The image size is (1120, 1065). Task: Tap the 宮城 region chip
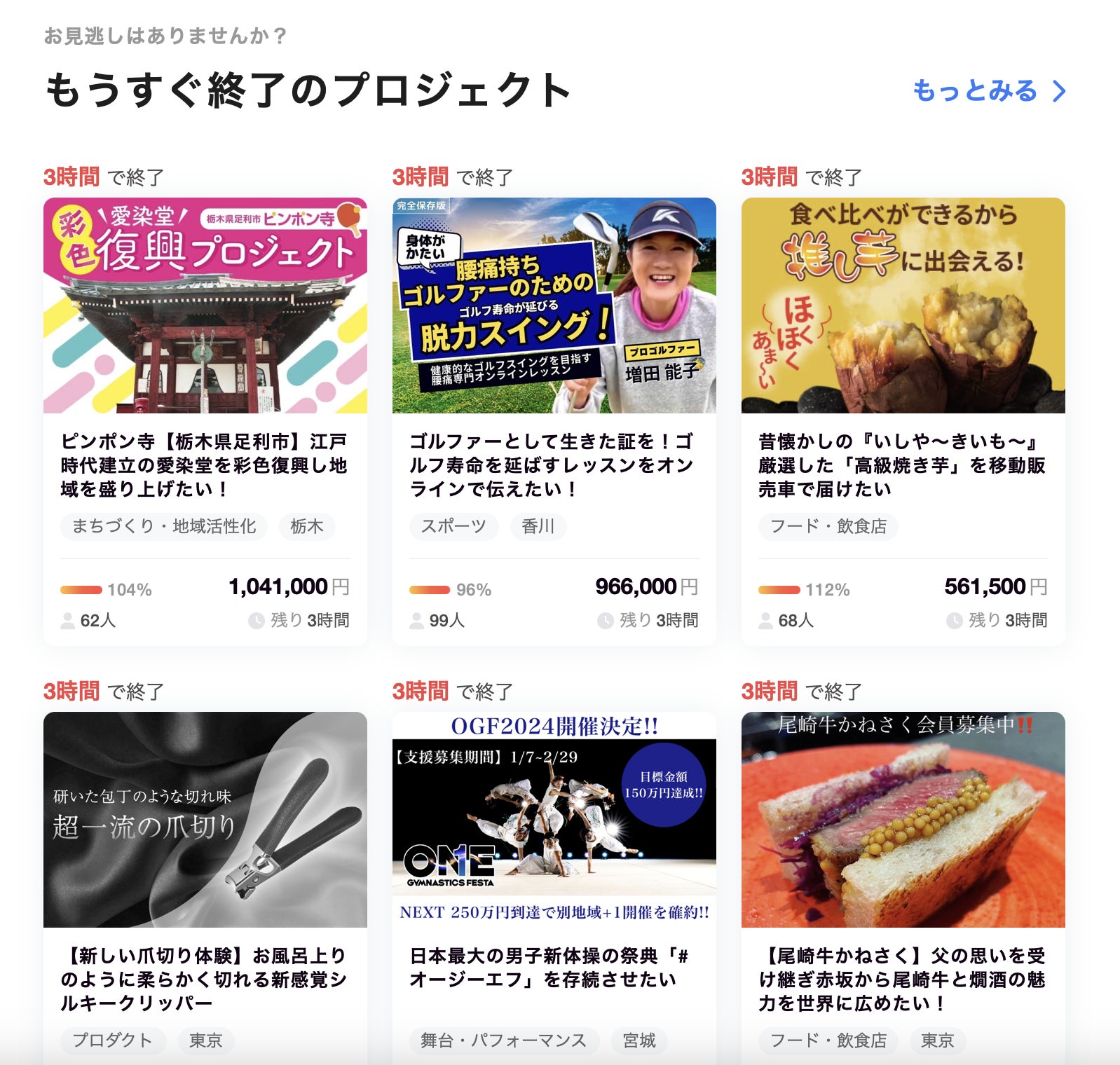coord(639,1040)
